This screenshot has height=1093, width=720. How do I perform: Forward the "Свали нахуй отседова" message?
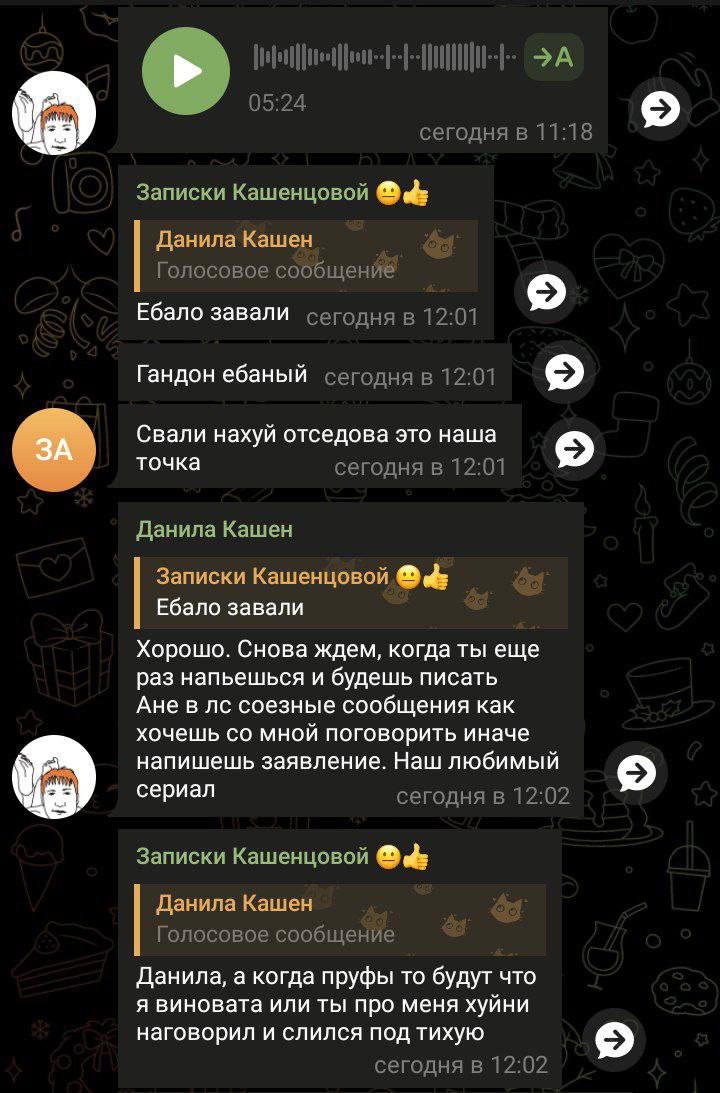tap(574, 449)
